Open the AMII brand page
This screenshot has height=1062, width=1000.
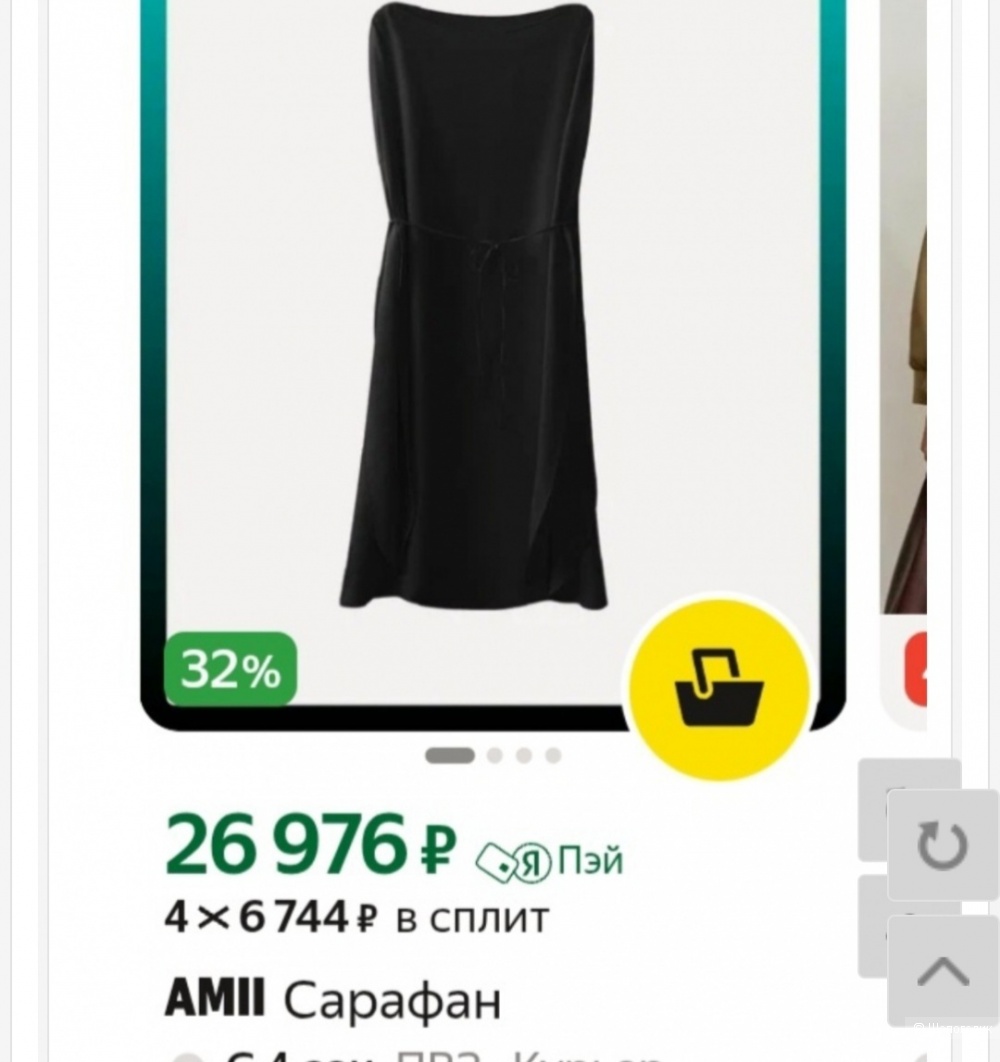pos(216,996)
